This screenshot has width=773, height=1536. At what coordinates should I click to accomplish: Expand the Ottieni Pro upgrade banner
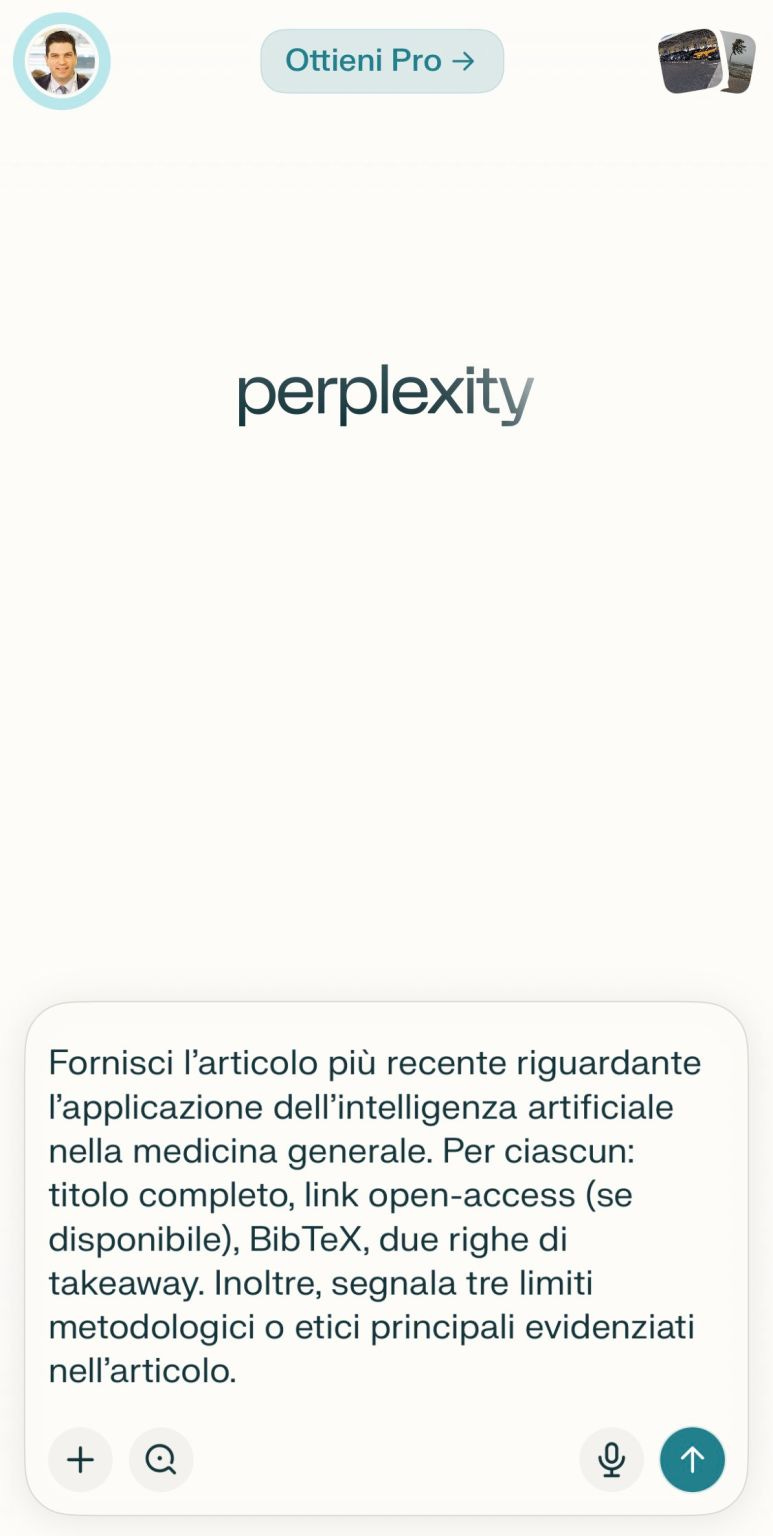[382, 60]
